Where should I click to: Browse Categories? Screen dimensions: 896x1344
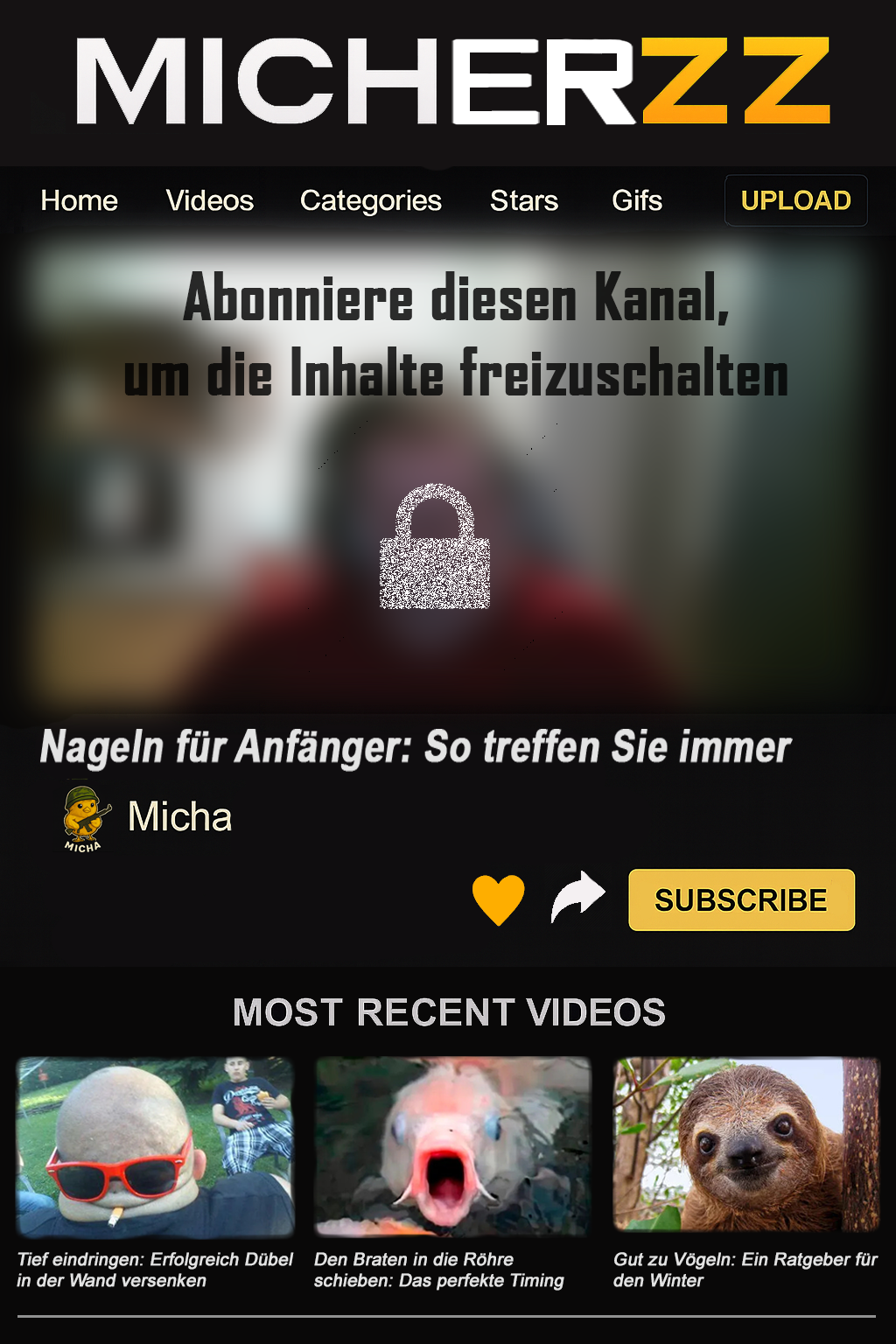pyautogui.click(x=370, y=200)
